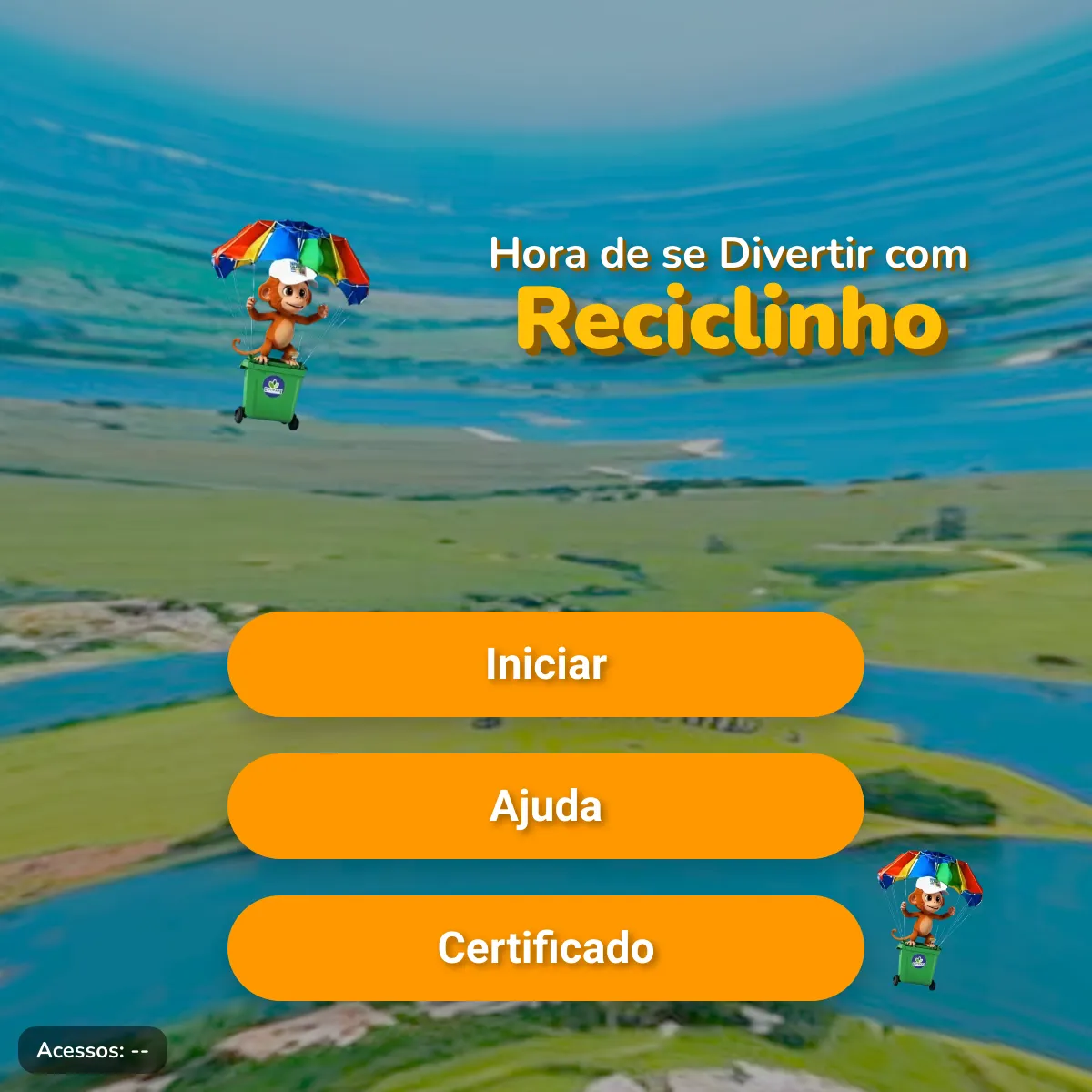Start the game with Iniciar
The image size is (1092, 1092).
click(545, 664)
